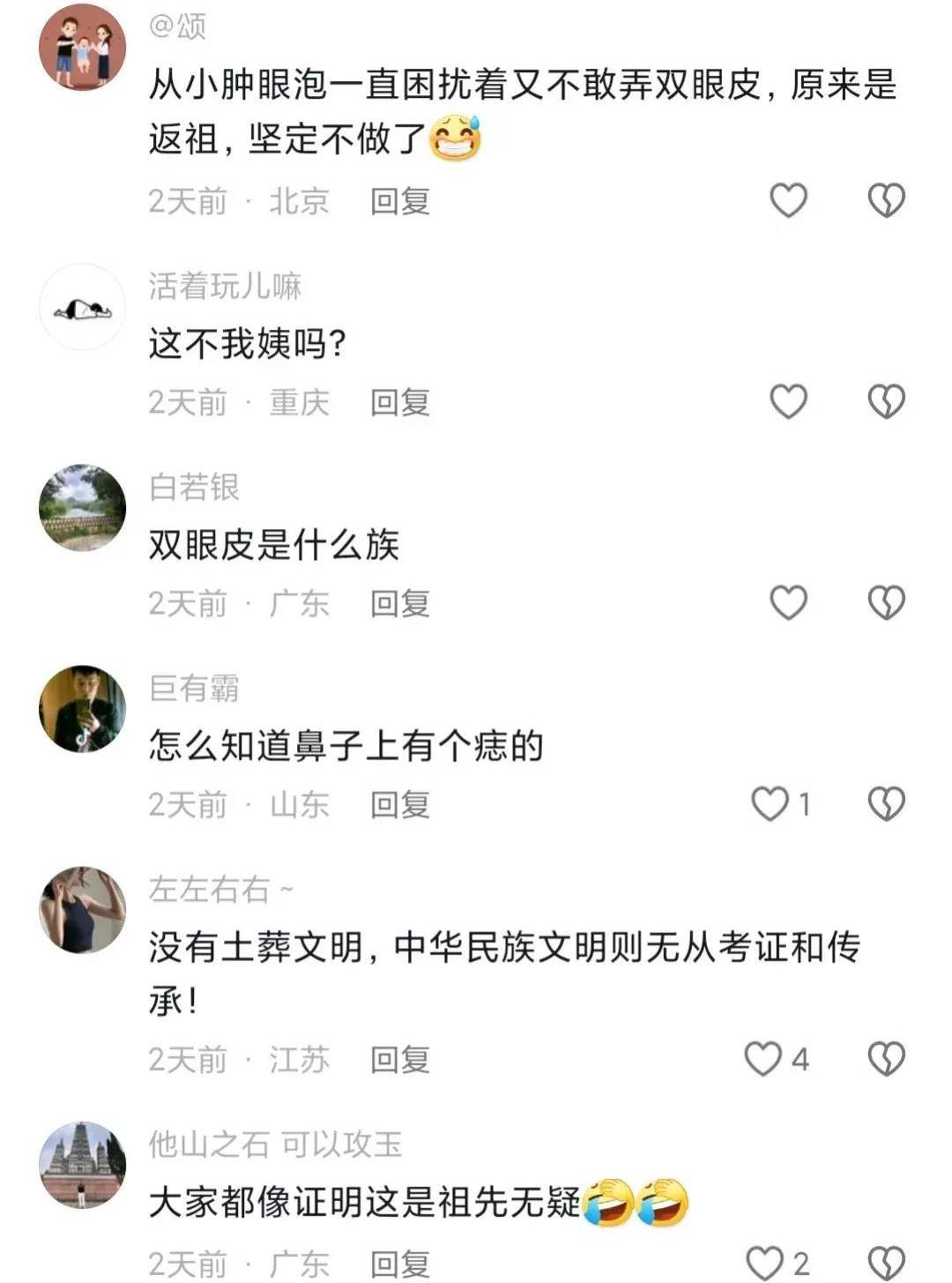Like the comment by @颂
This screenshot has height=1283, width=952.
click(x=788, y=200)
